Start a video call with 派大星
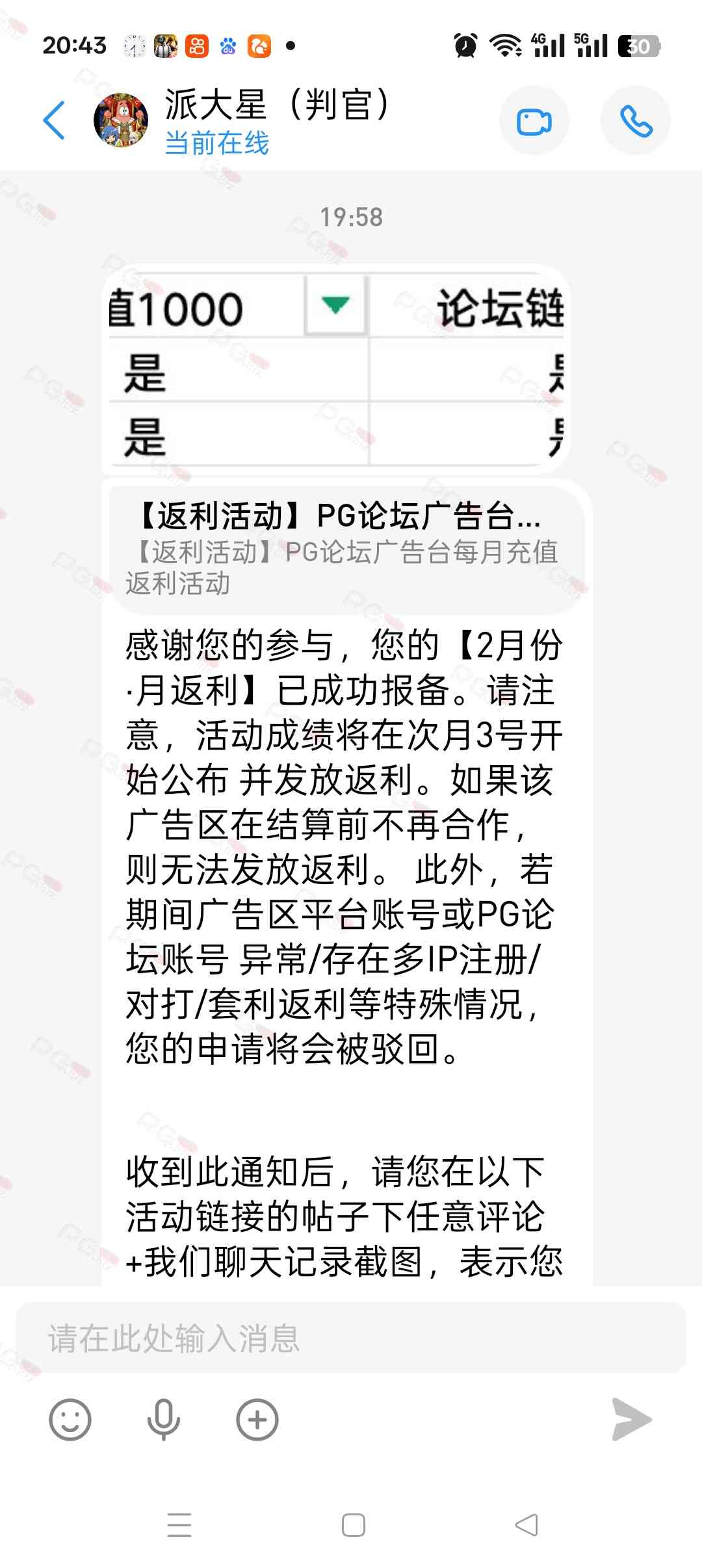The image size is (702, 1568). click(534, 122)
